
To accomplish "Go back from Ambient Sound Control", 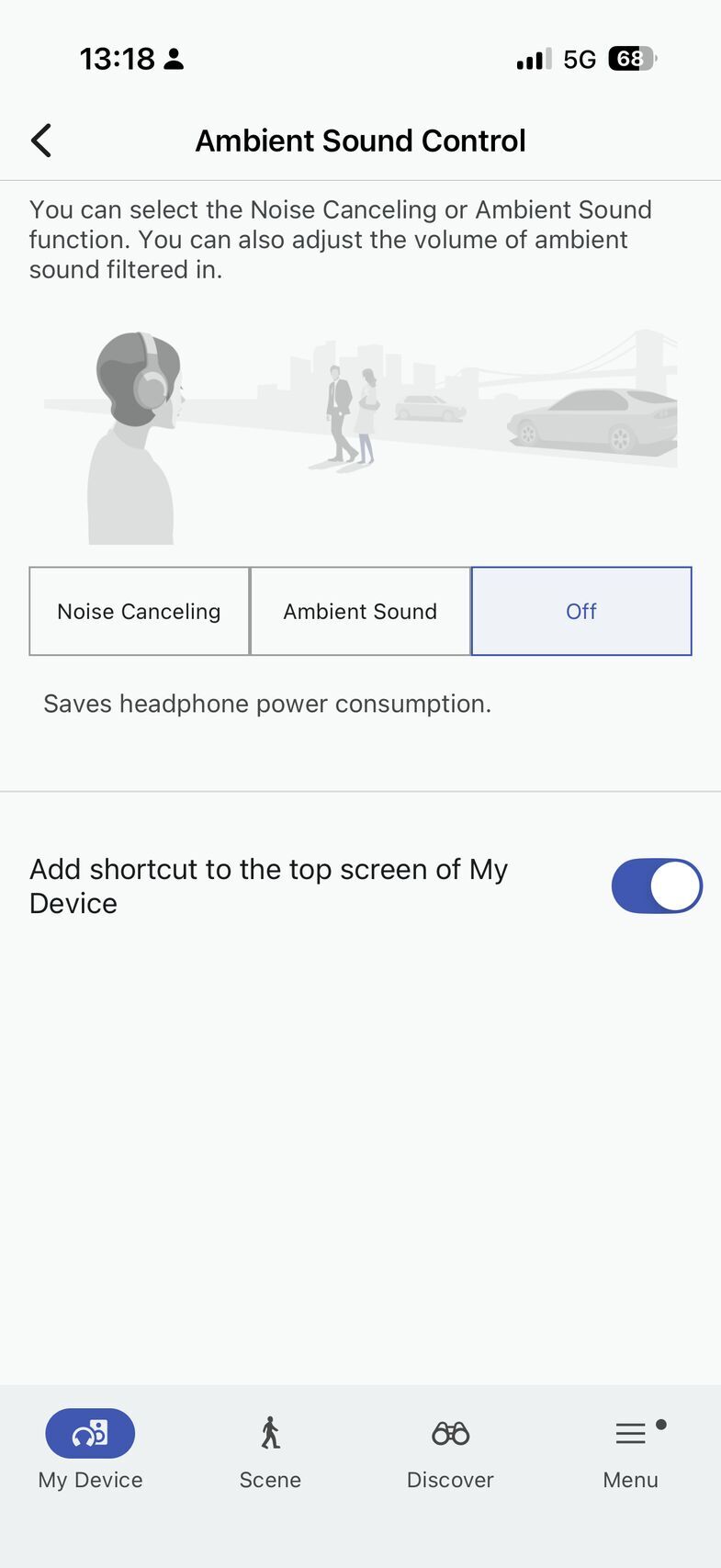I will coord(41,141).
